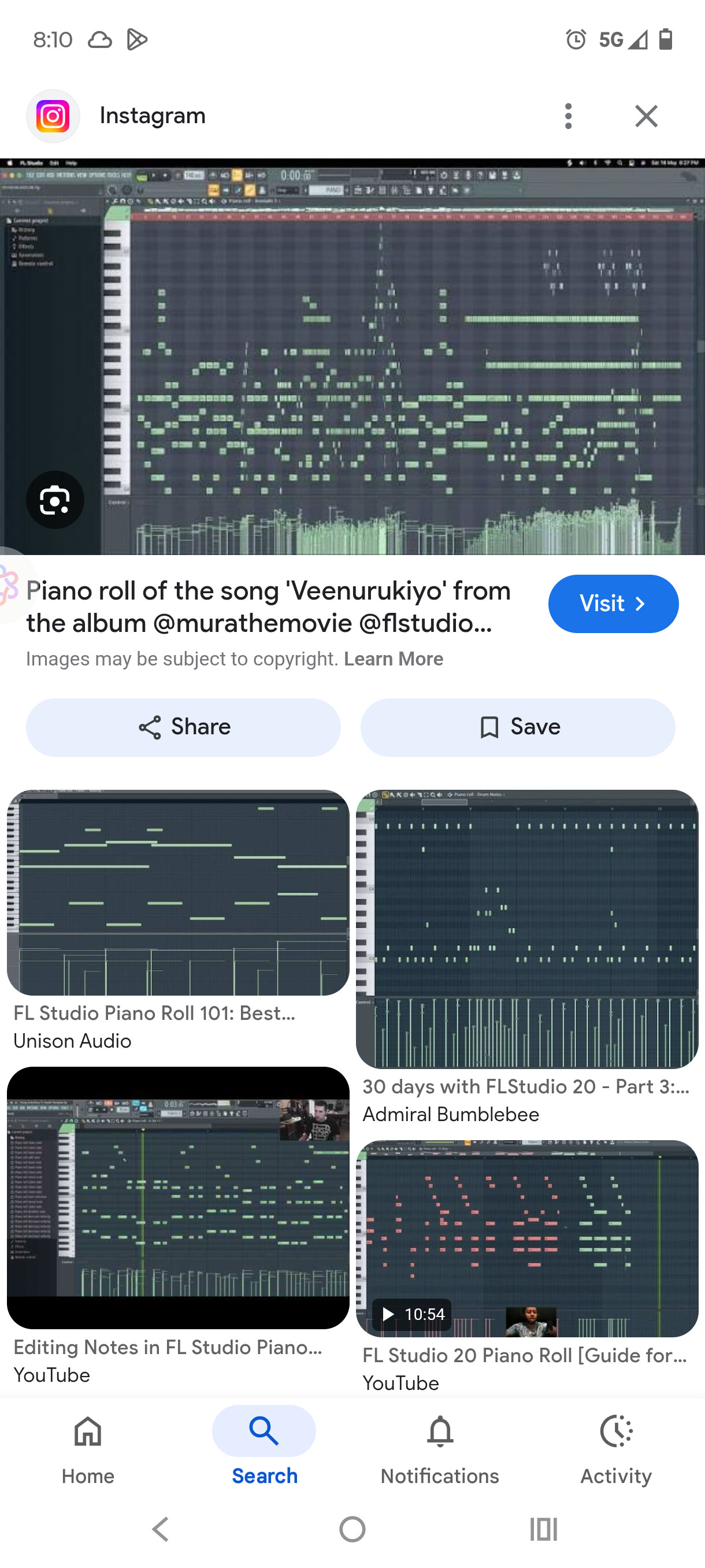The height and width of the screenshot is (1568, 705).
Task: Visit the Instagram source page
Action: [x=613, y=603]
